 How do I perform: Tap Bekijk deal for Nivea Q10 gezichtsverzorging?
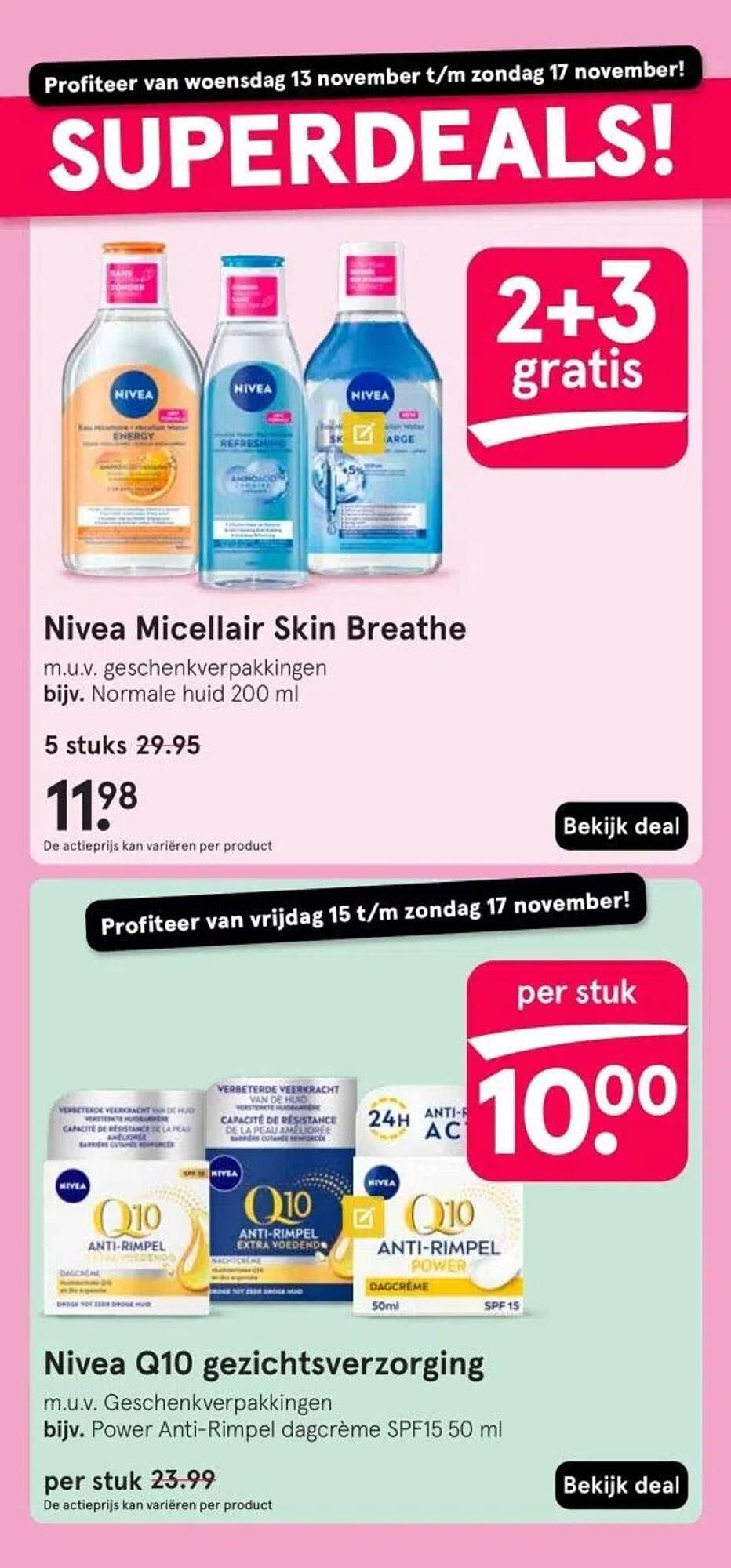620,1485
